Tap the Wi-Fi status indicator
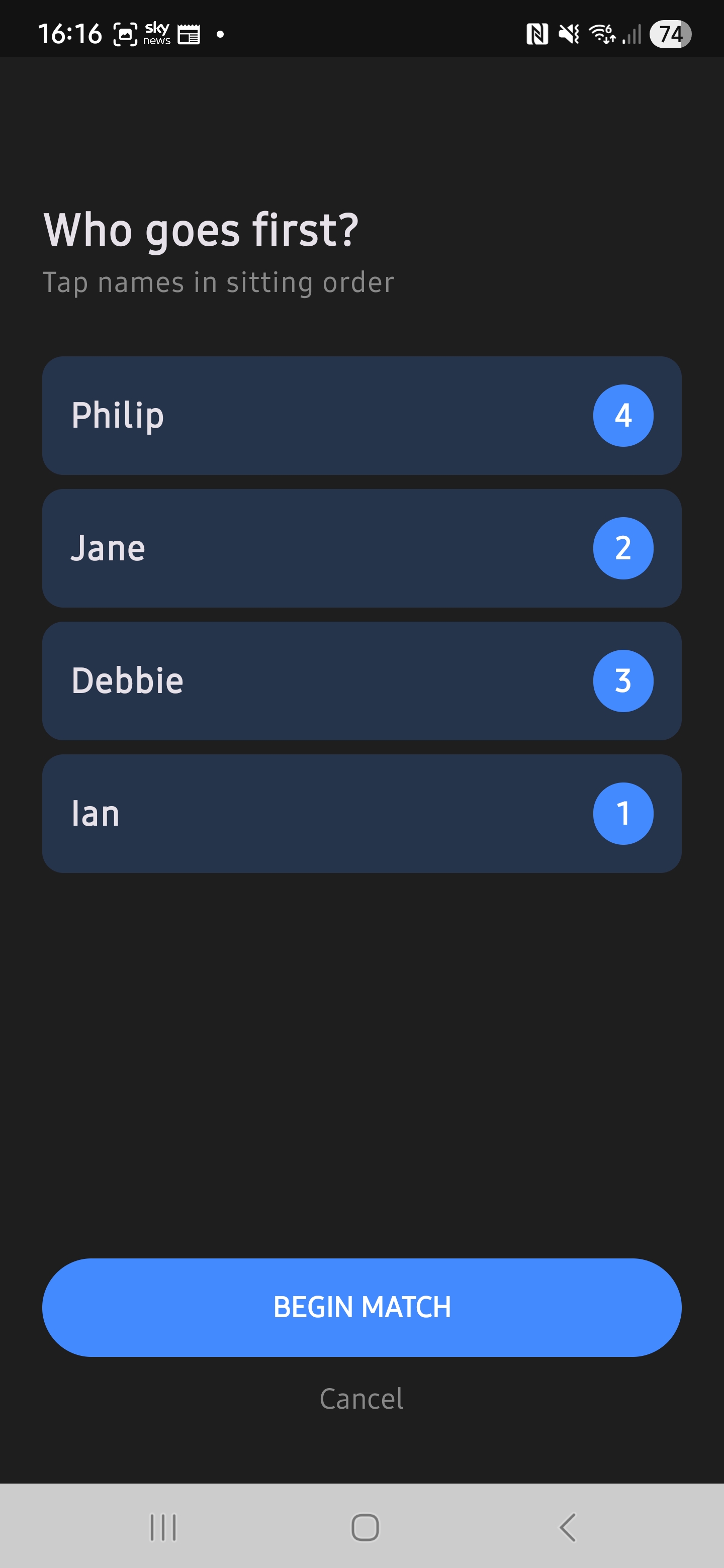 pos(602,34)
